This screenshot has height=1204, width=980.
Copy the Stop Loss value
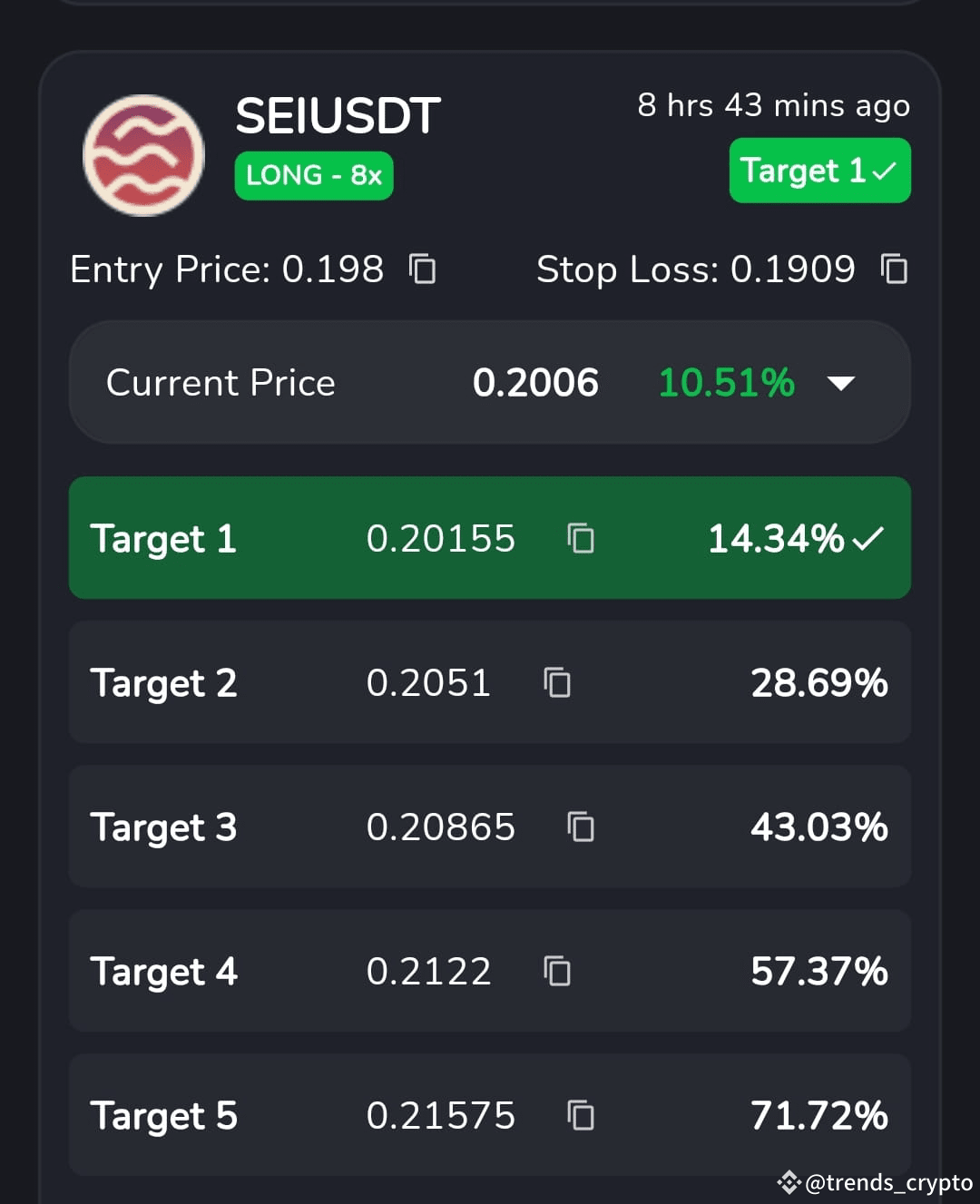[894, 269]
